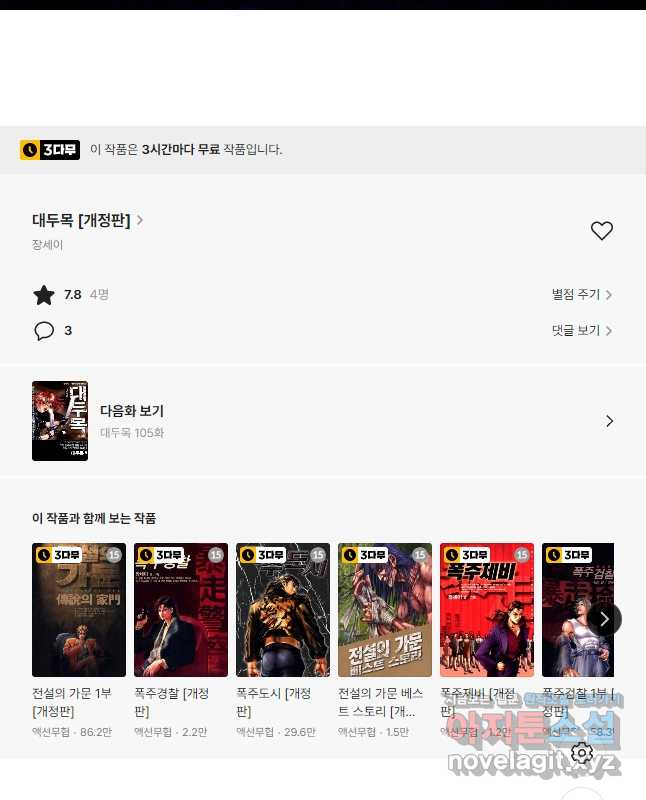Show more related works with the arrow
The image size is (646, 800).
coord(604,619)
